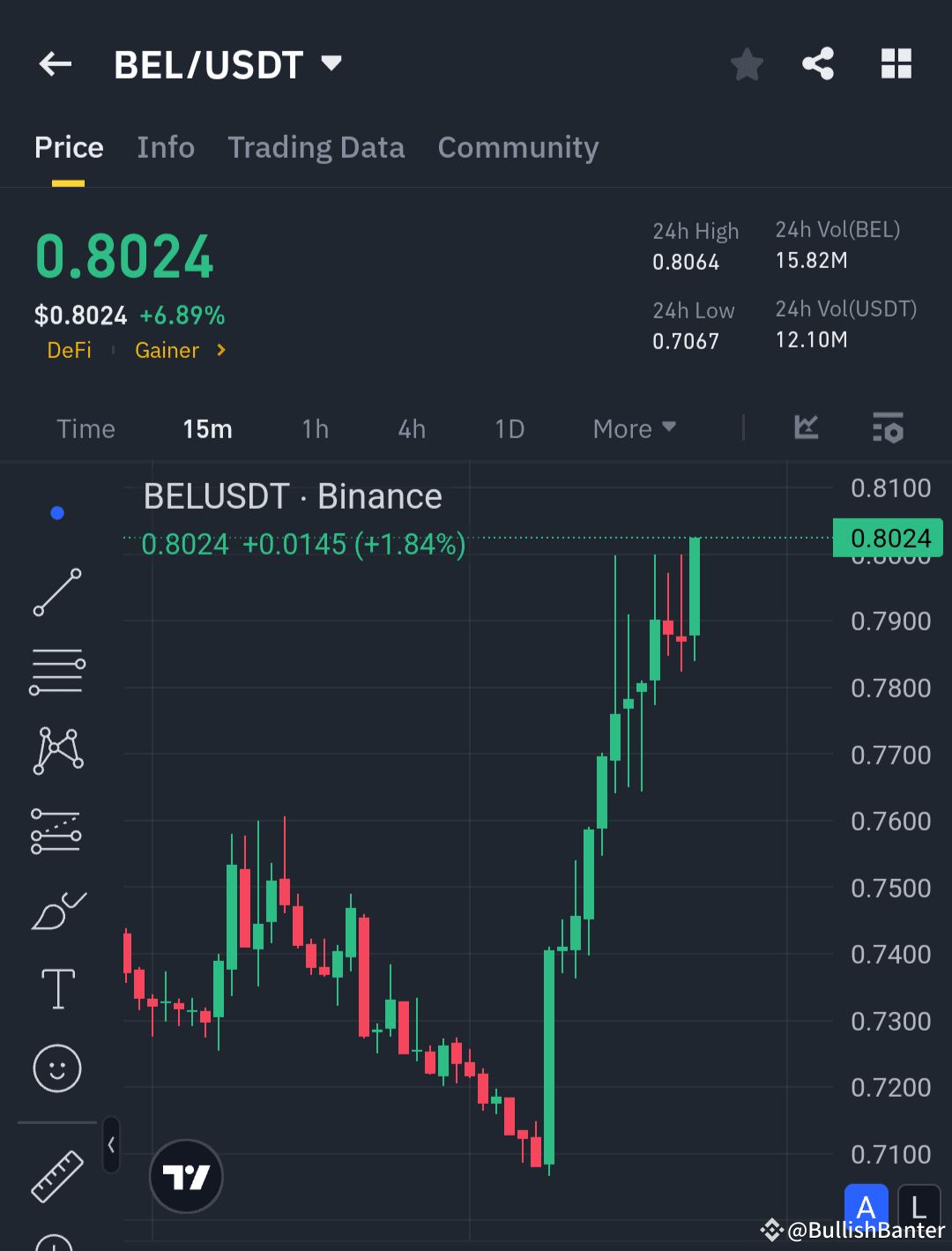Viewport: 952px width, 1251px height.
Task: Choose the brush drawing tool
Action: coord(57,912)
